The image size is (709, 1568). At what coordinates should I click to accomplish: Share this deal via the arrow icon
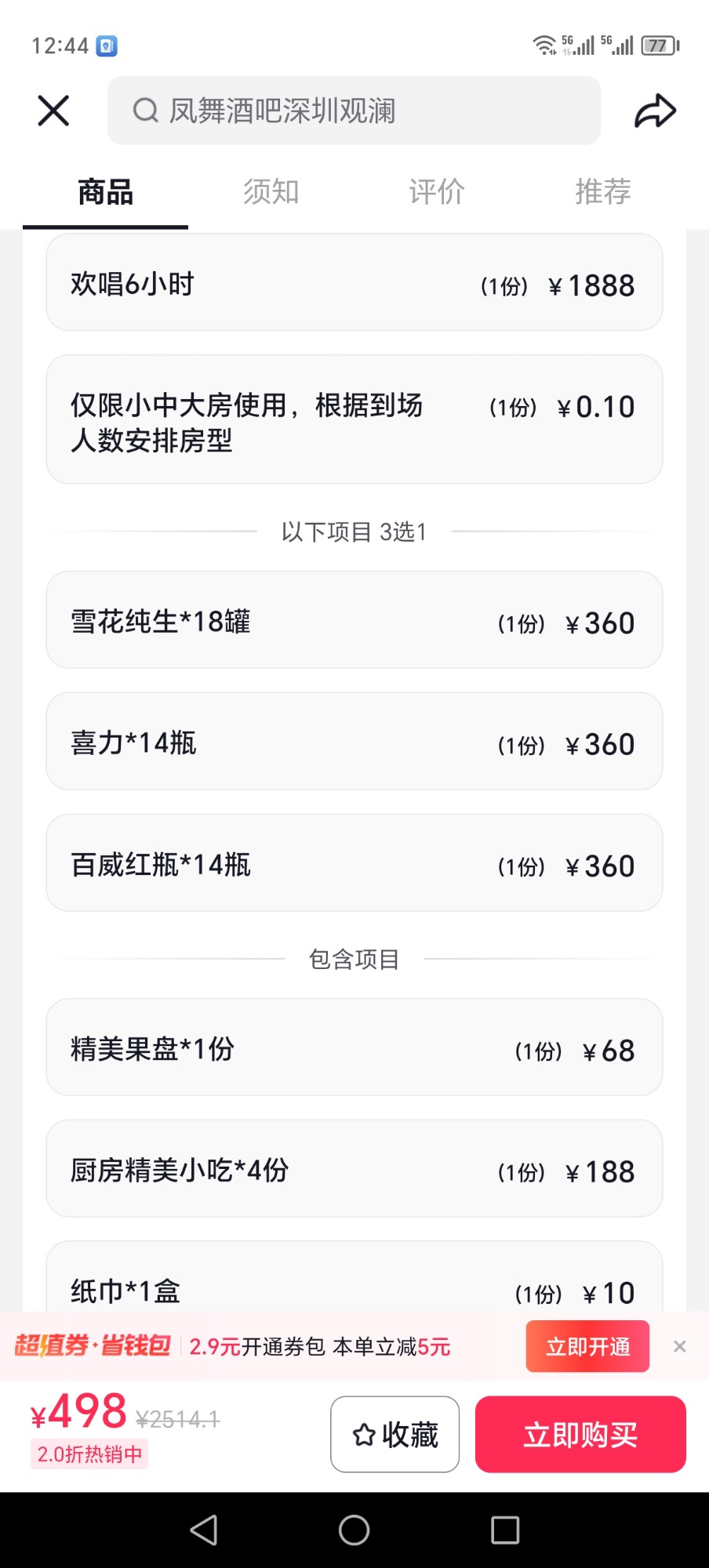[x=655, y=111]
